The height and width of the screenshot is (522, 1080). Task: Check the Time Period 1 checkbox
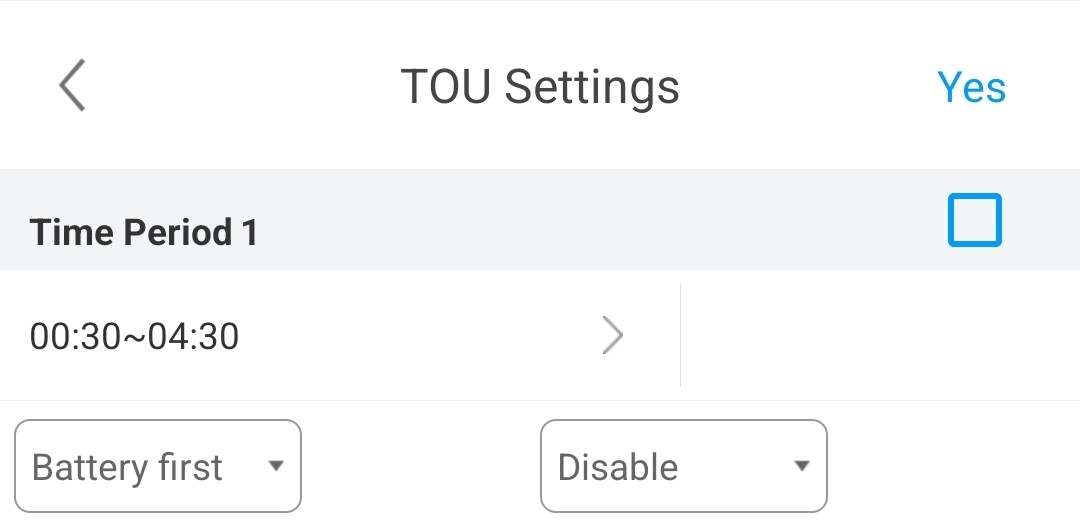pos(974,220)
